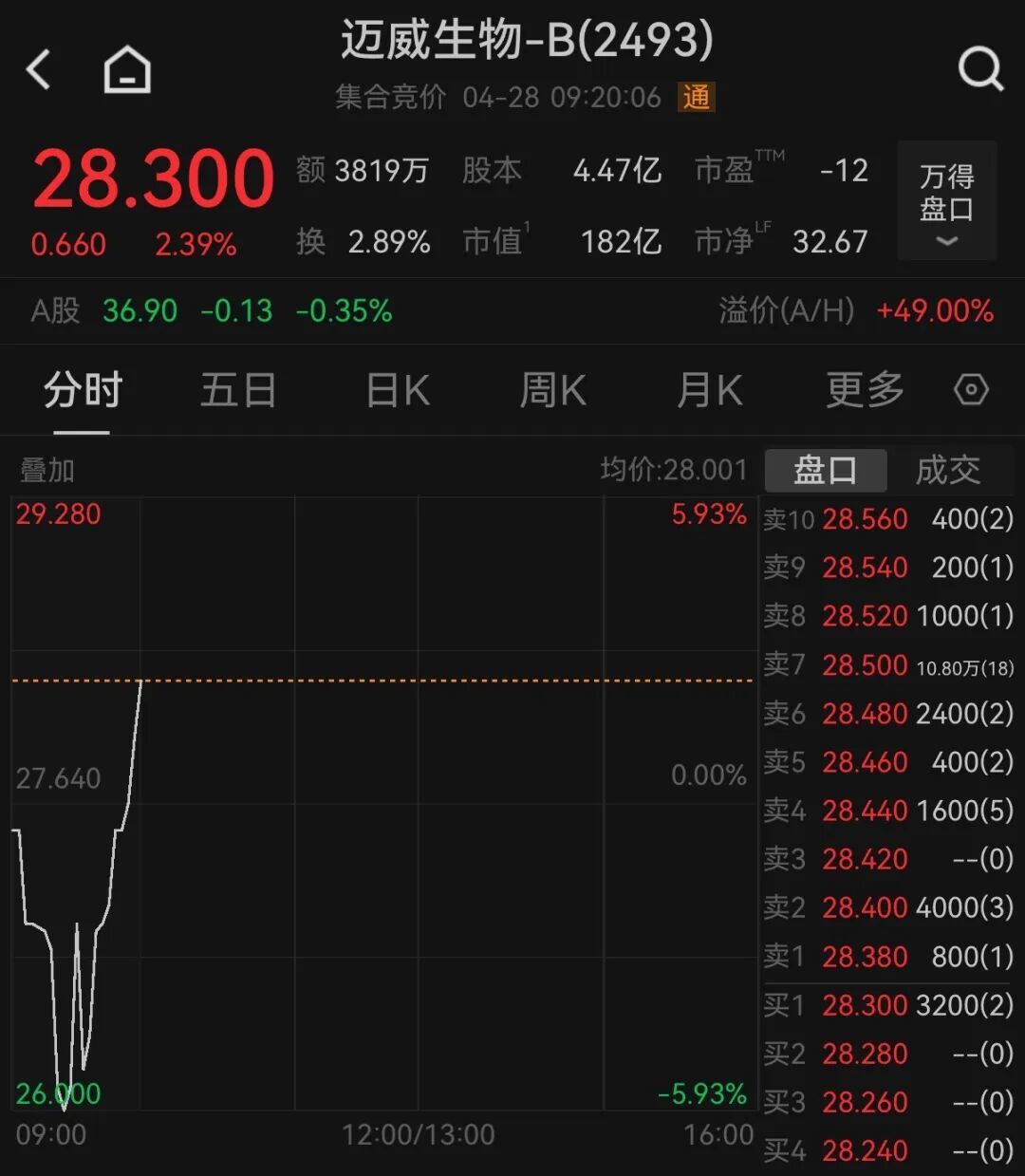Tap 叠加 to overlay a comparison
Viewport: 1025px width, 1176px height.
(x=47, y=470)
